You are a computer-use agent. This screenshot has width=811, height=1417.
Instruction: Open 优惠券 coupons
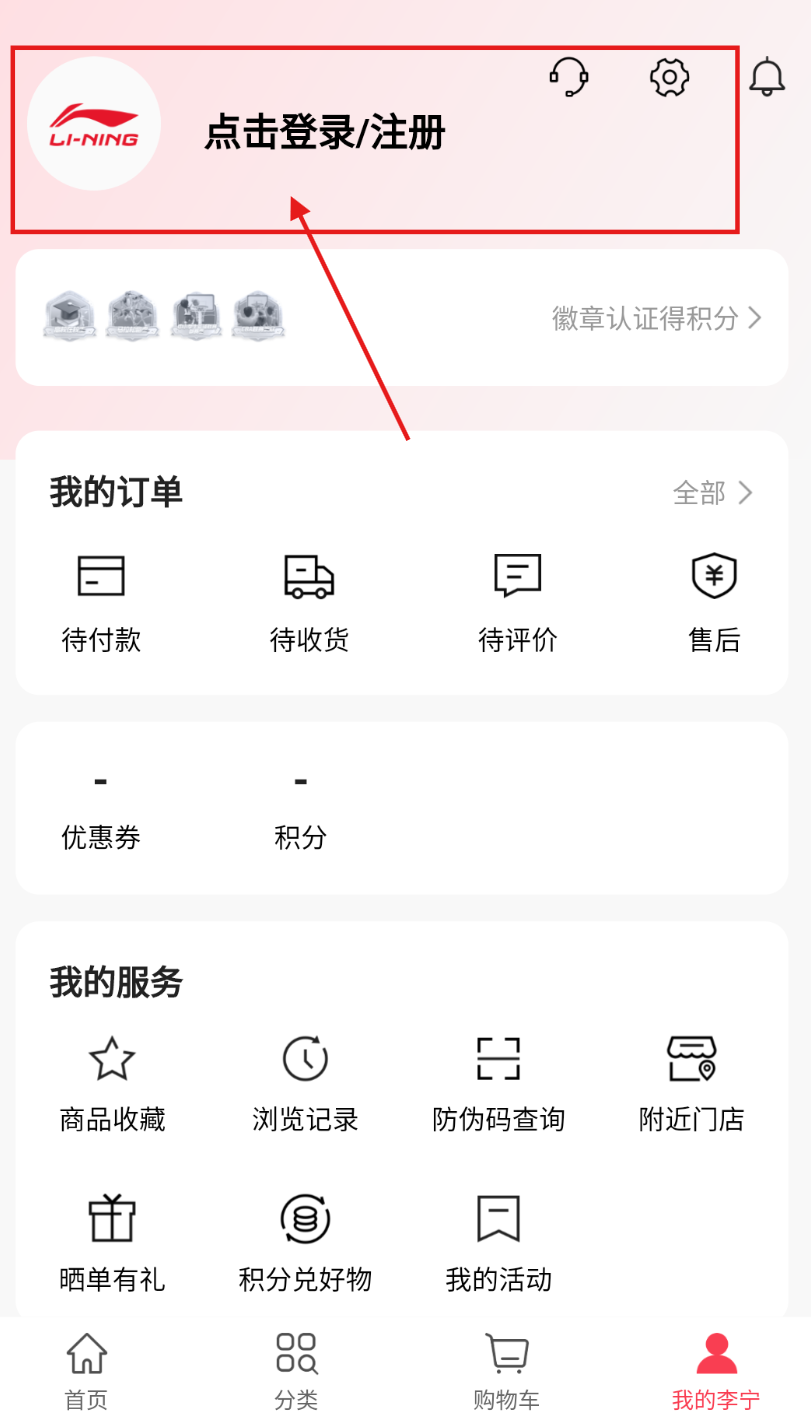point(101,810)
